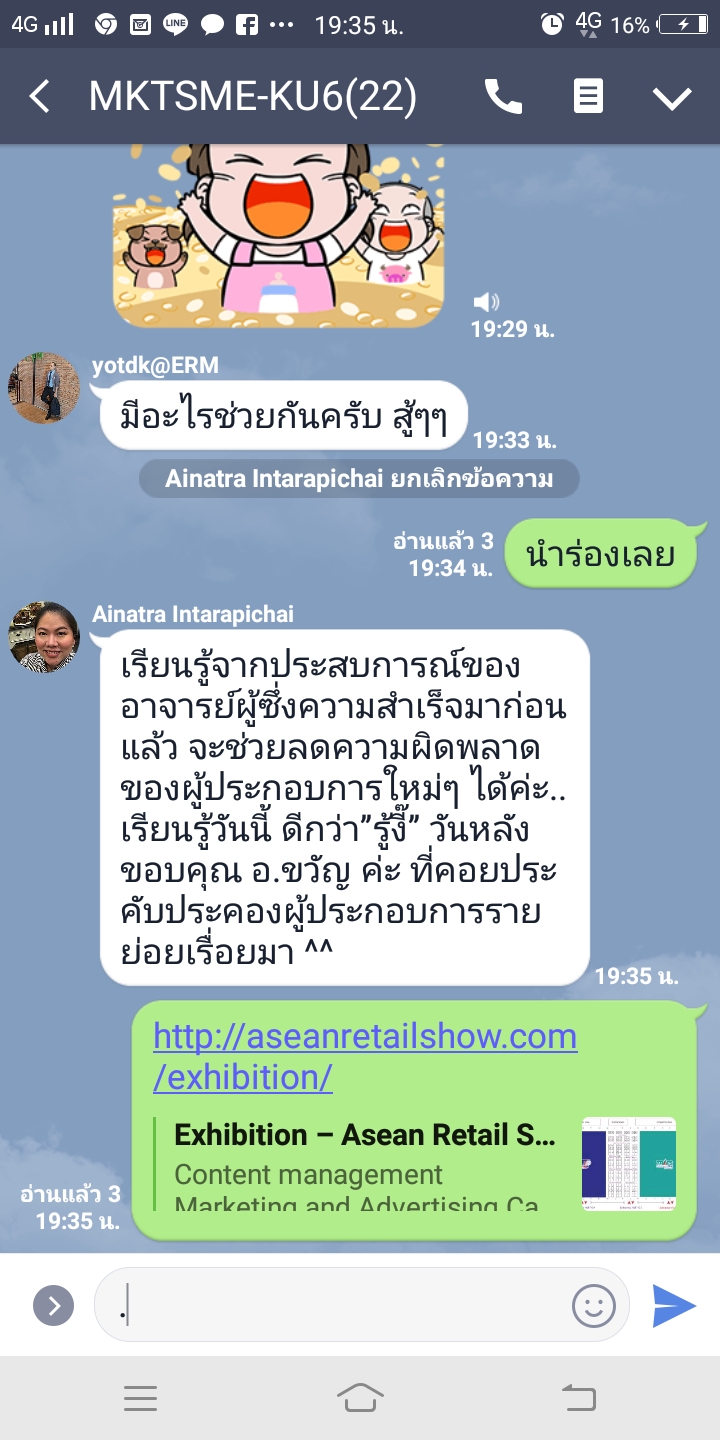Go back from the MKTSME-KU6 chat
The width and height of the screenshot is (720, 1440).
(39, 97)
